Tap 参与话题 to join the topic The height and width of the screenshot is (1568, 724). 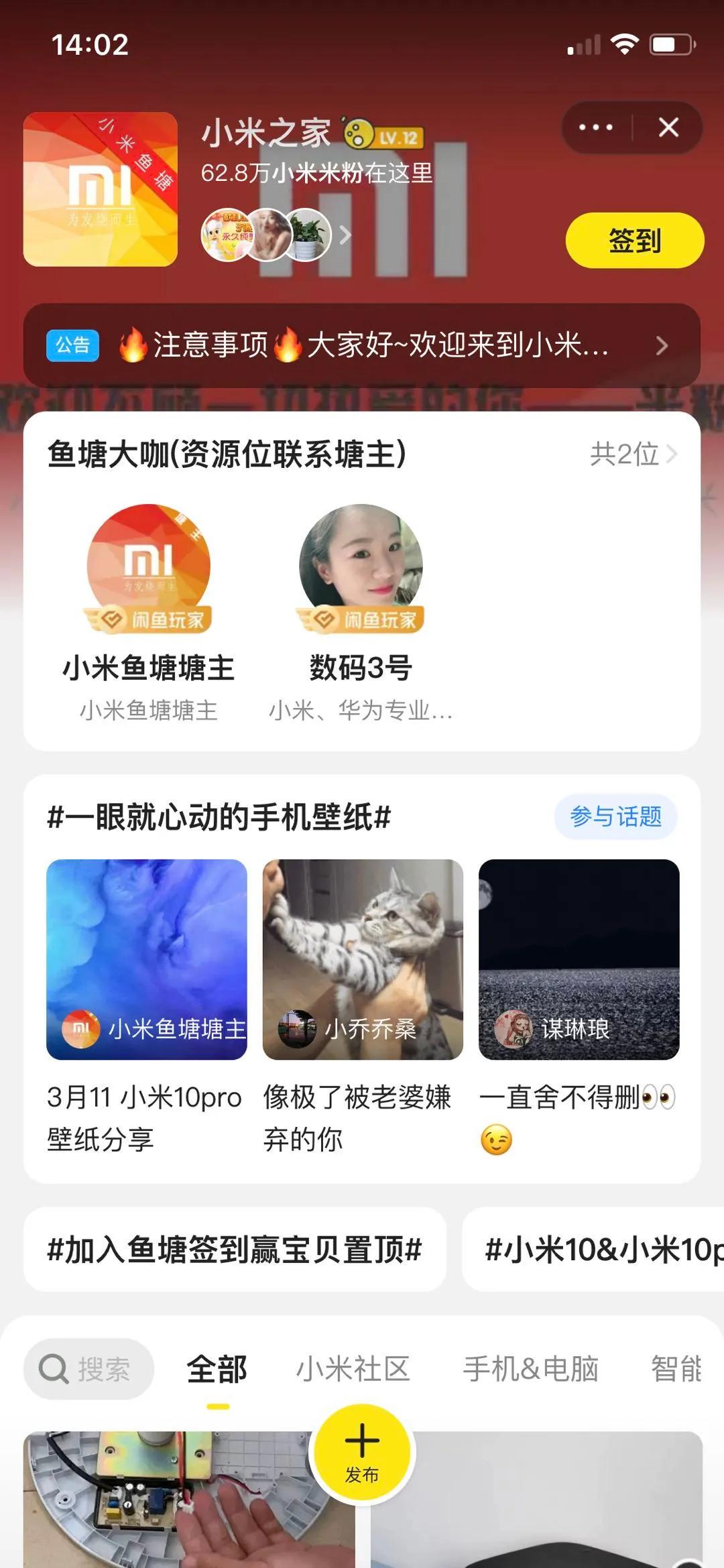click(x=616, y=817)
